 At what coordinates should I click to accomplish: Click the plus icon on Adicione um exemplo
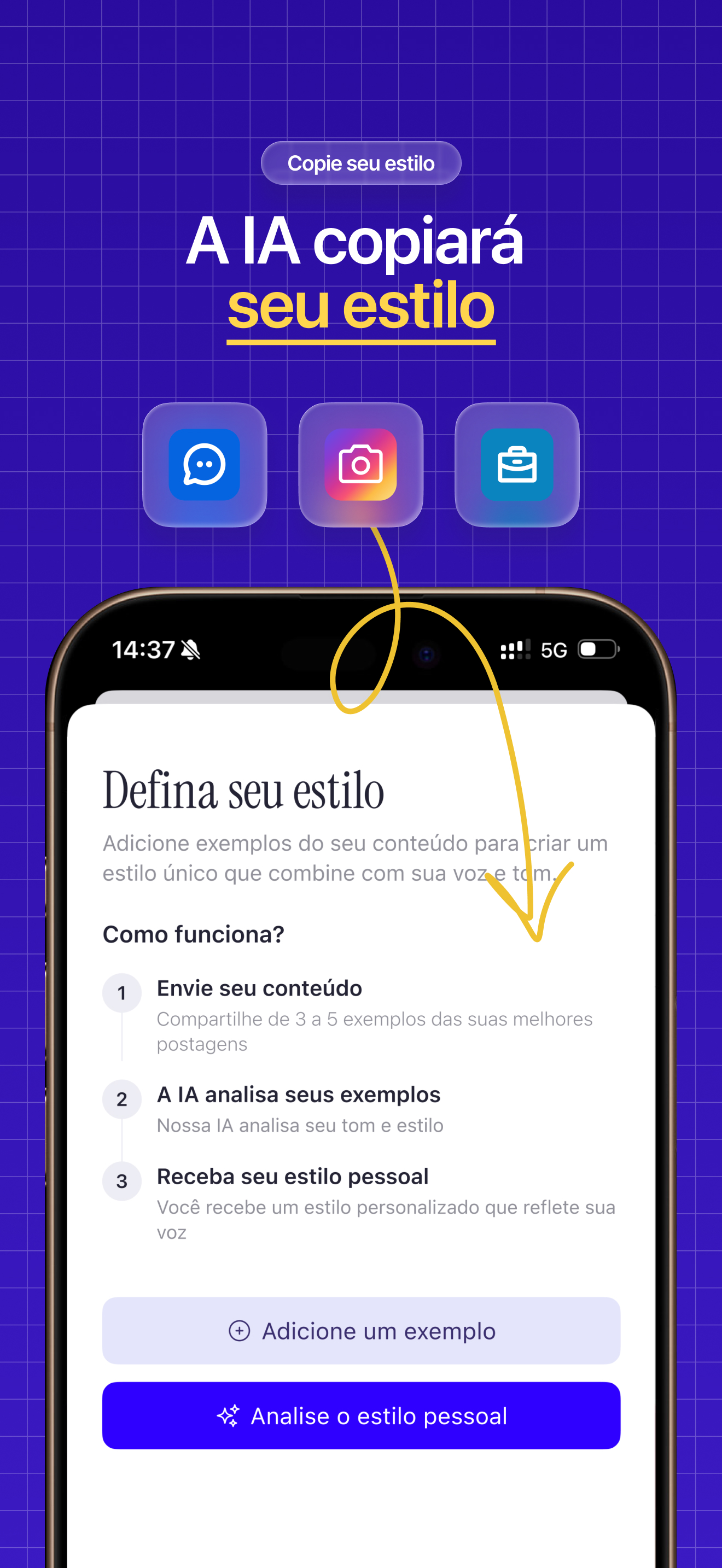point(240,1331)
